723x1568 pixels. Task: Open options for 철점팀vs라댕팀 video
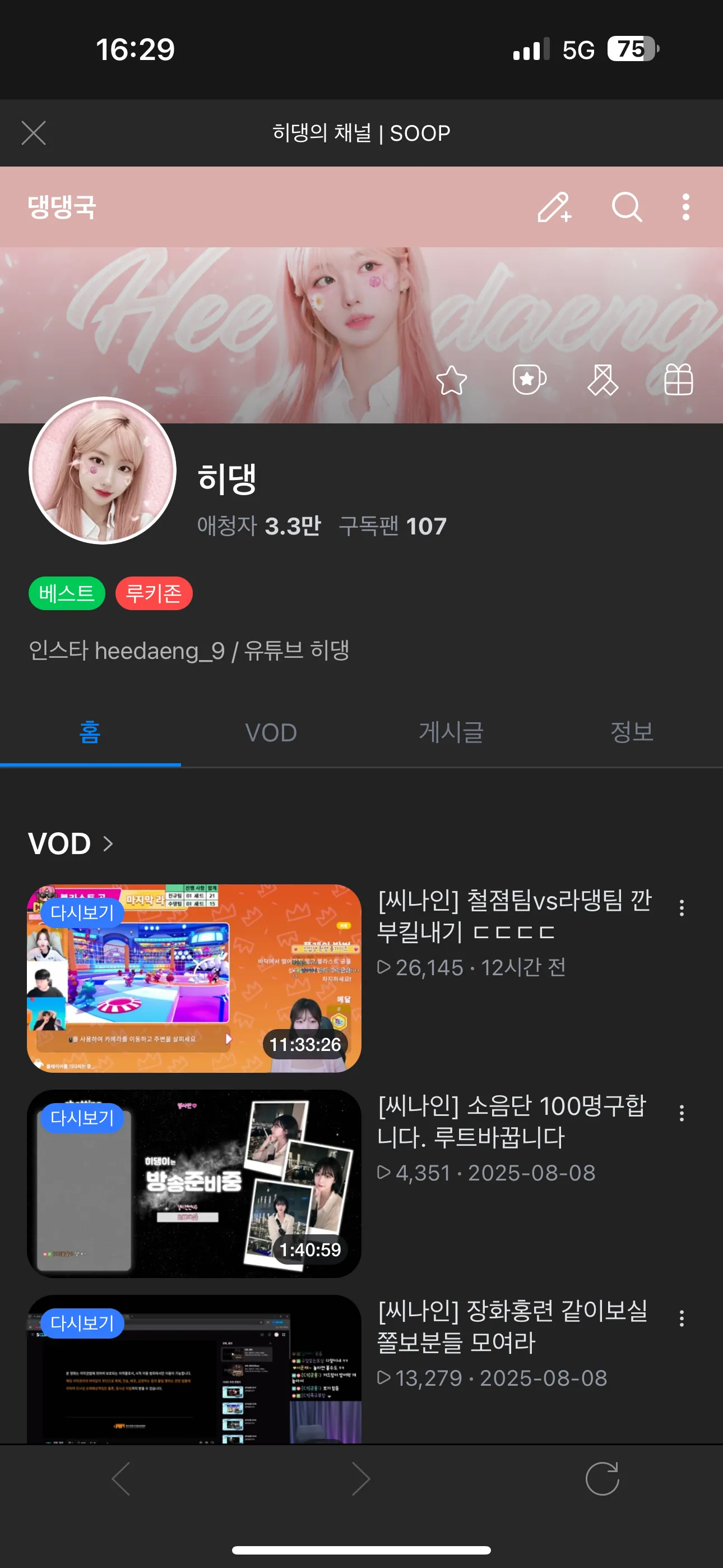pos(682,907)
